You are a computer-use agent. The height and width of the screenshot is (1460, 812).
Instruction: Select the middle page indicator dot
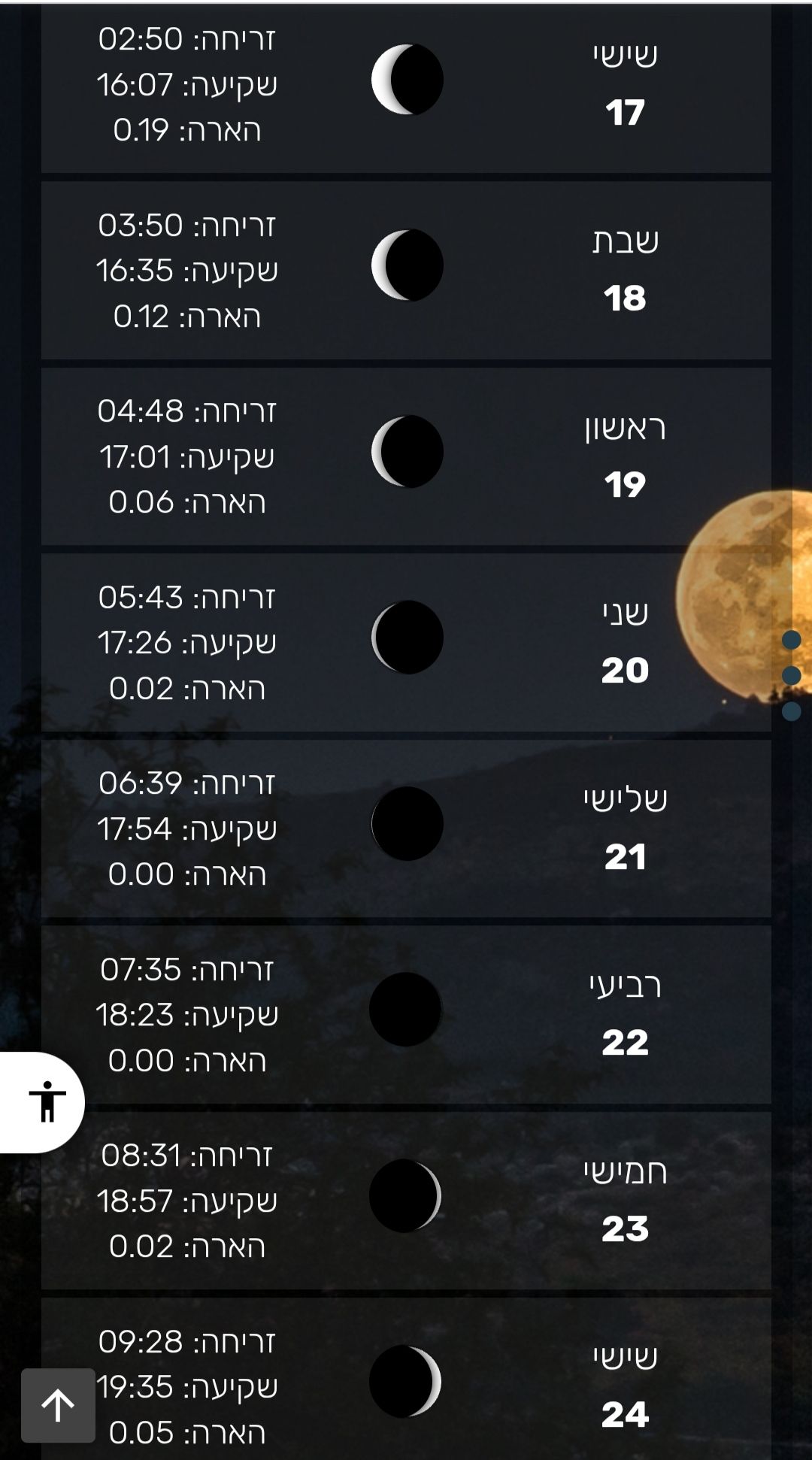pyautogui.click(x=791, y=675)
